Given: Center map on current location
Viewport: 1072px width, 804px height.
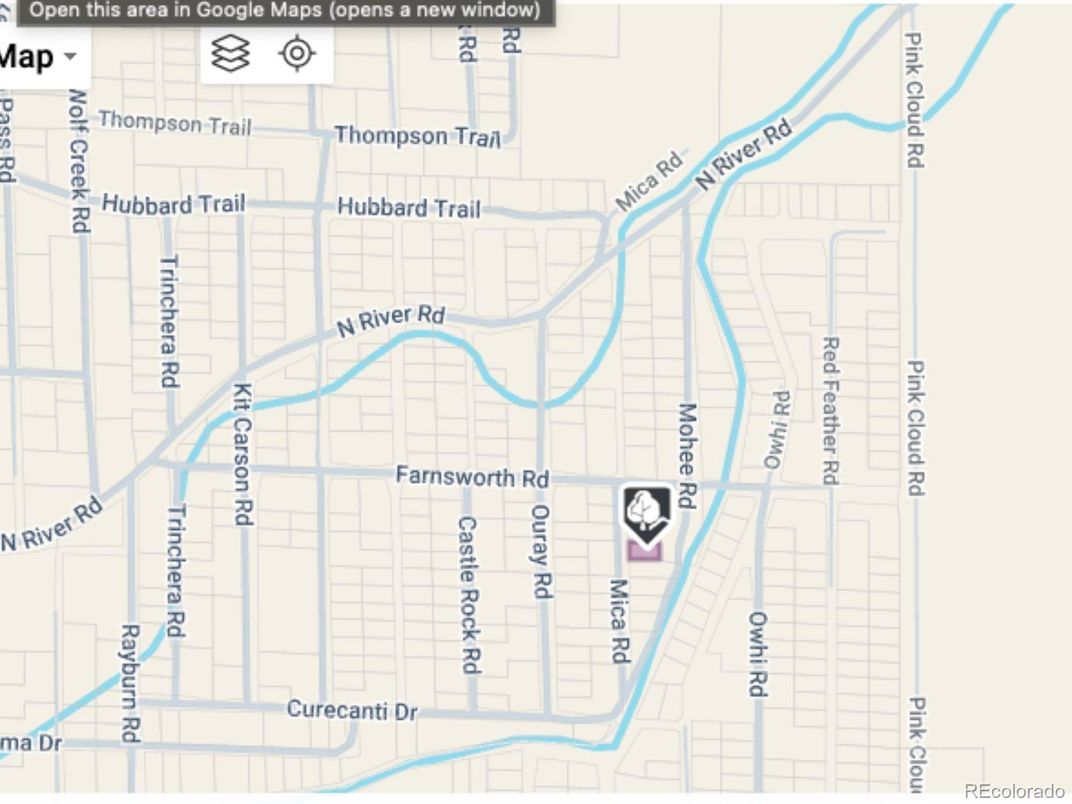Looking at the screenshot, I should [297, 54].
